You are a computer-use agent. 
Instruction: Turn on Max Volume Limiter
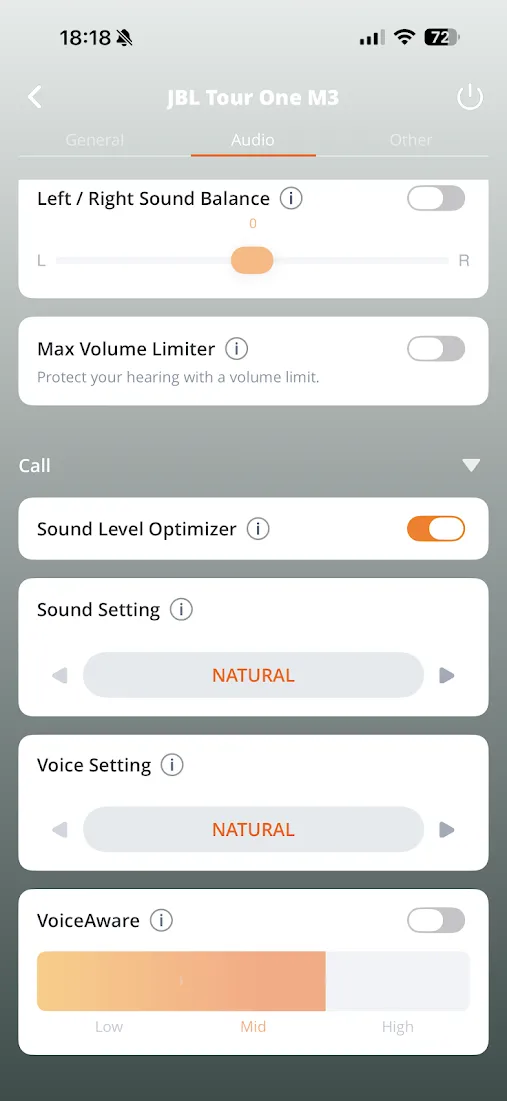coord(436,348)
